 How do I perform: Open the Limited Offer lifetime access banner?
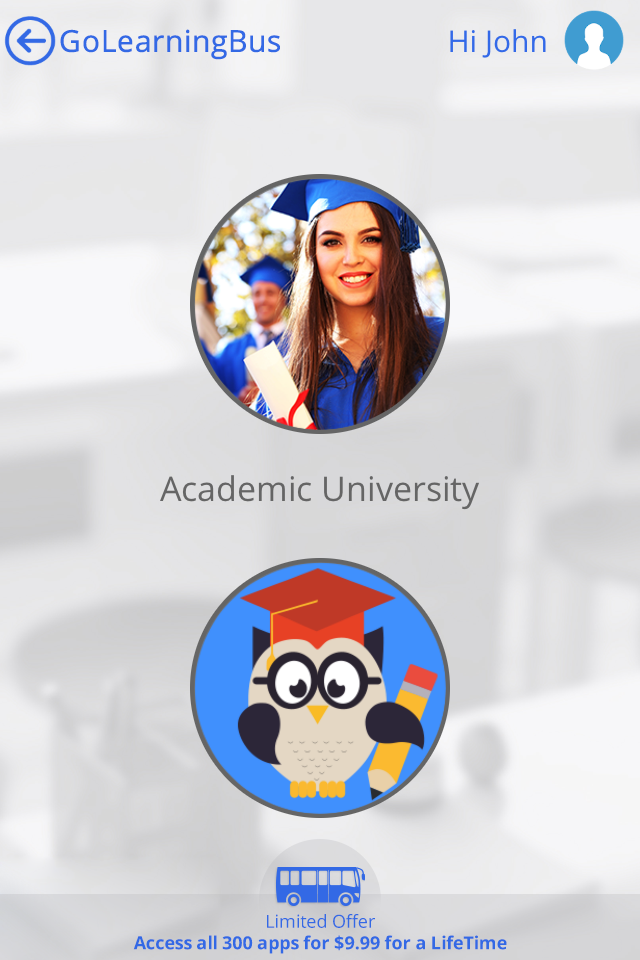(320, 932)
